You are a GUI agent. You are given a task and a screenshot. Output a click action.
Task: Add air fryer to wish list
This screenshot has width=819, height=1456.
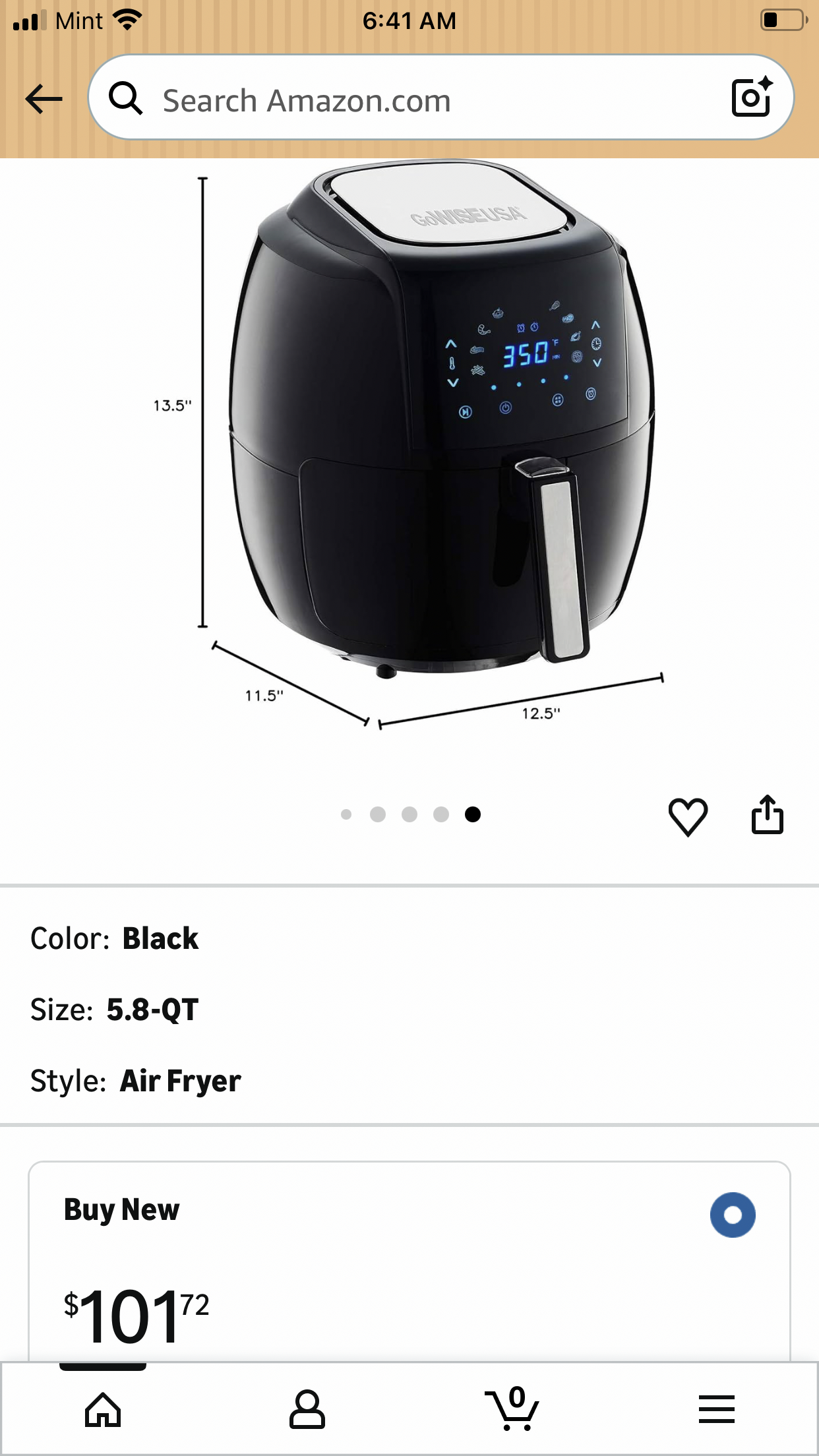(x=688, y=816)
